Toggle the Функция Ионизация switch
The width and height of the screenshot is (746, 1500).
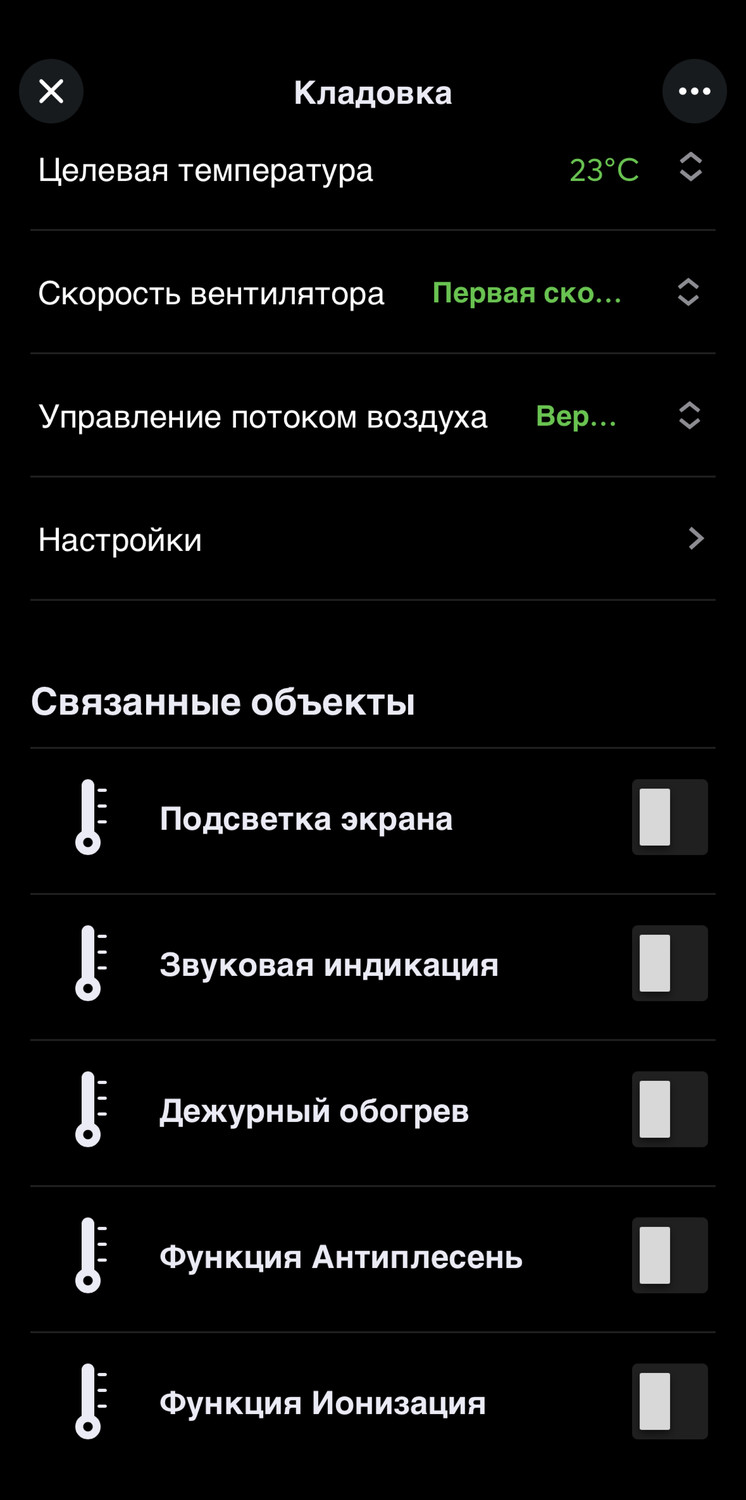coord(669,1401)
